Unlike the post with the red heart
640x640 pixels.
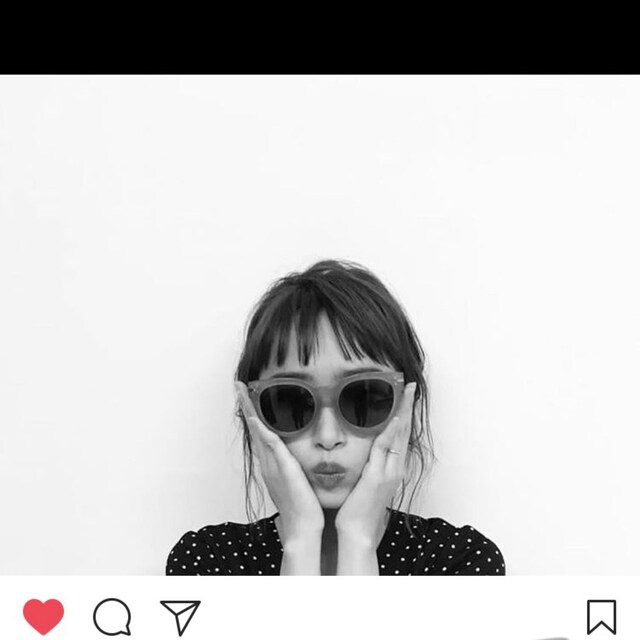coord(43,617)
